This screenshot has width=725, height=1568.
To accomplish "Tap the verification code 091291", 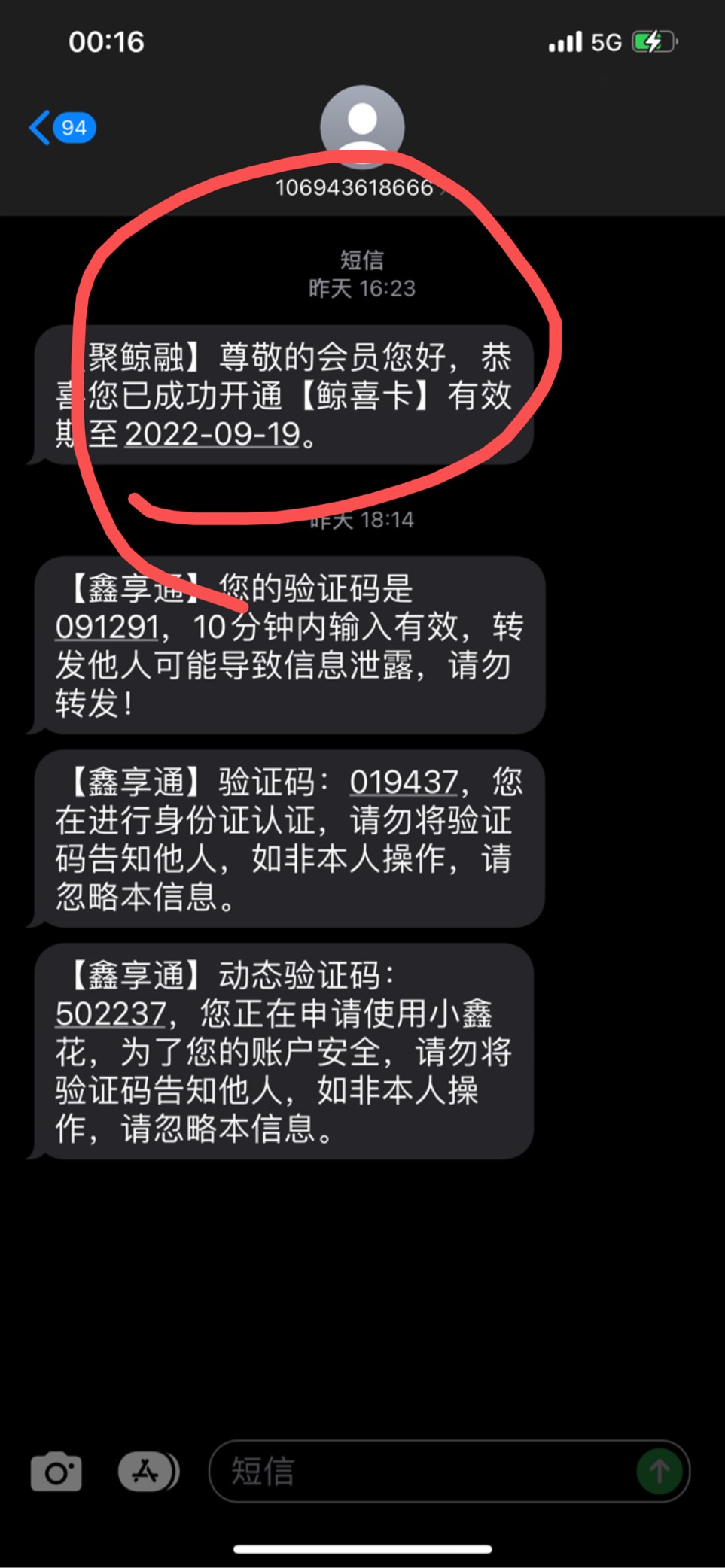I will (x=107, y=627).
